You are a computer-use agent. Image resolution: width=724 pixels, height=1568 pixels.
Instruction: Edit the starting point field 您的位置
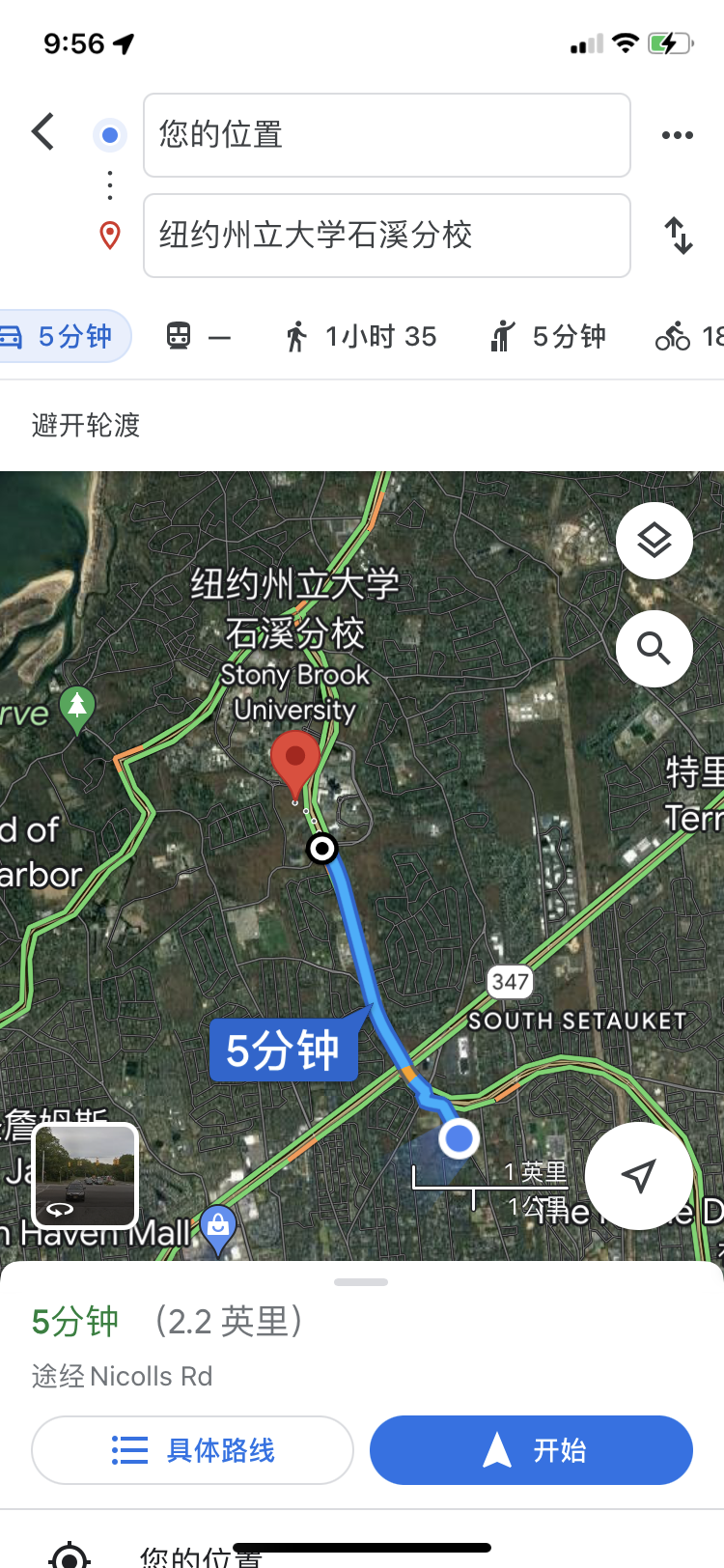click(386, 135)
